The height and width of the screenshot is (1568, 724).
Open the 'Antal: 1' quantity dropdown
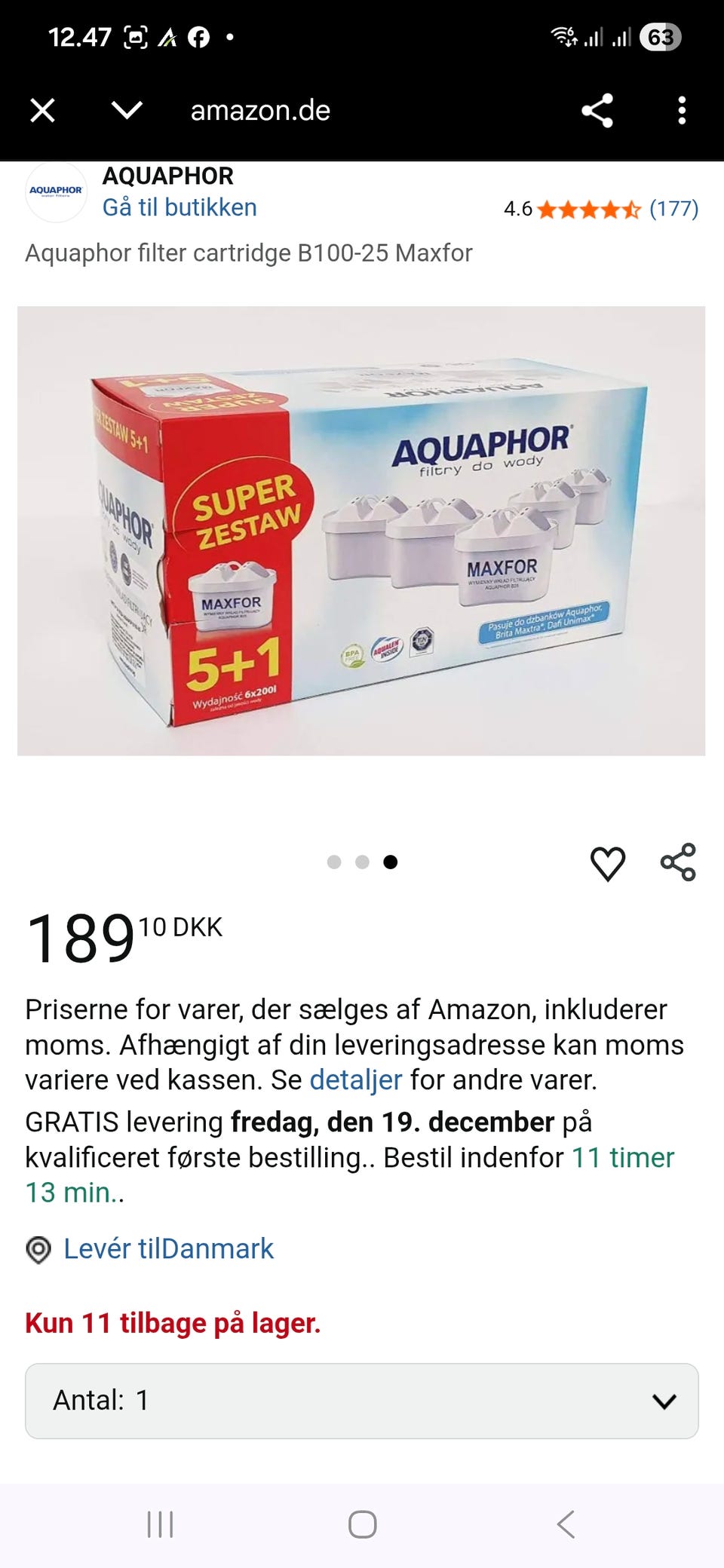[x=362, y=1401]
